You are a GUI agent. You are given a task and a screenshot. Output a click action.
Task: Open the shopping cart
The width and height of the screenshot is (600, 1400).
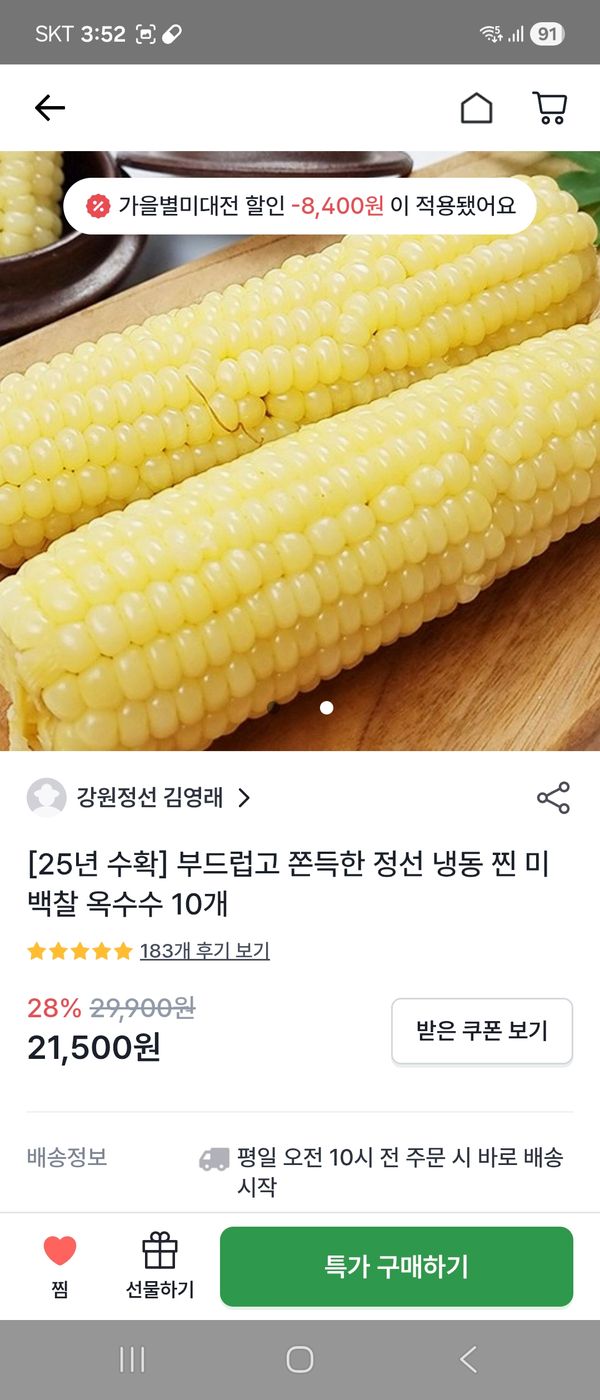point(549,108)
